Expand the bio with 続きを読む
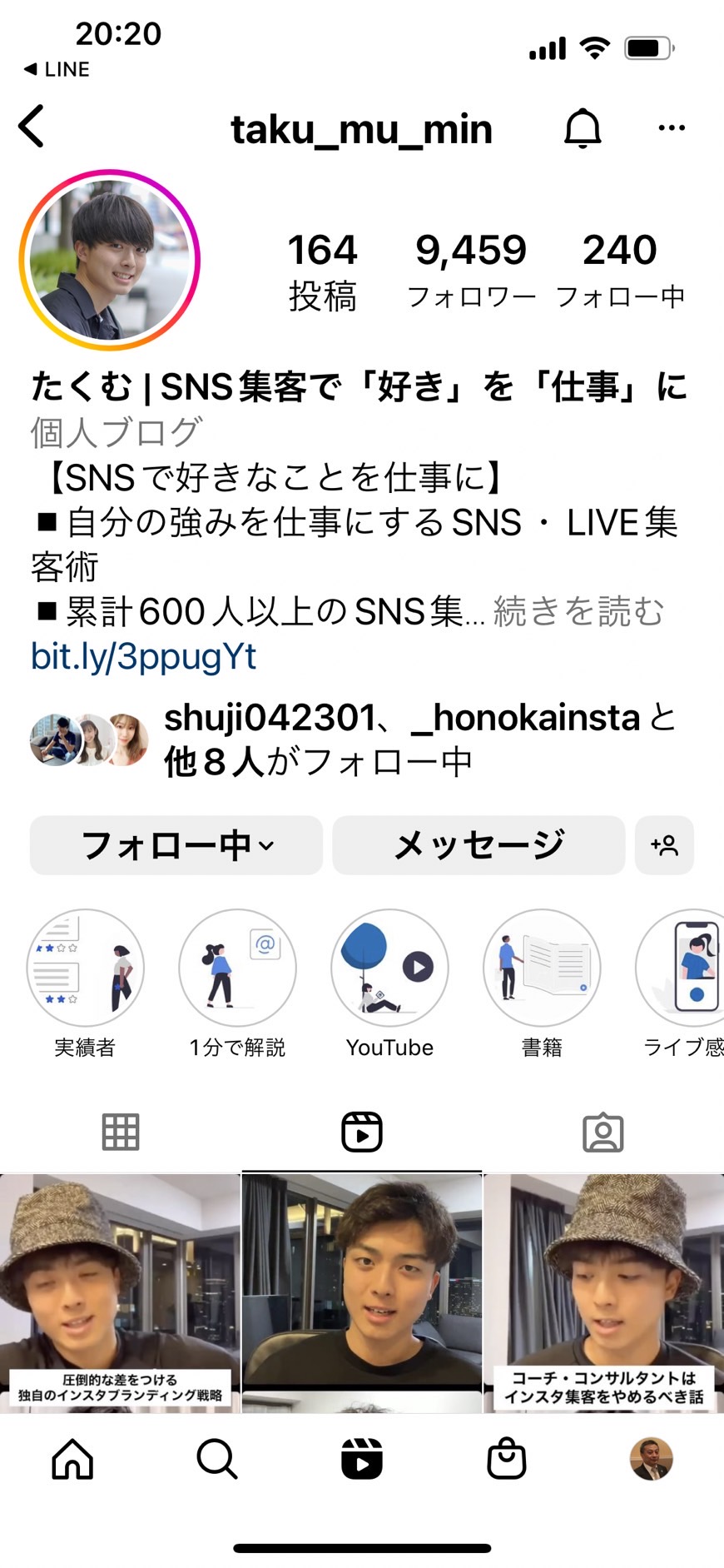Image resolution: width=724 pixels, height=1568 pixels. [578, 611]
